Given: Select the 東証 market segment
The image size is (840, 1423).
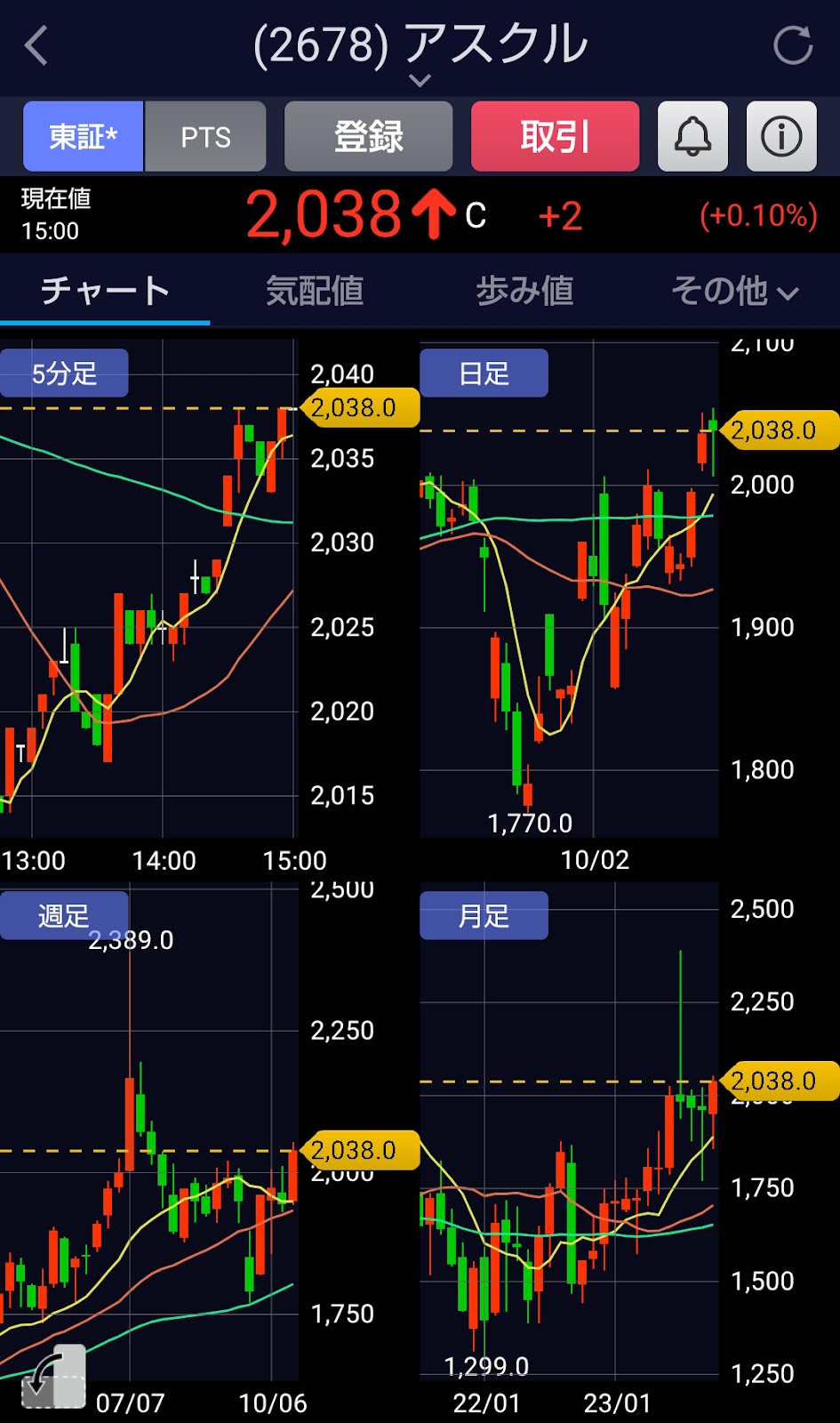Looking at the screenshot, I should tap(83, 136).
